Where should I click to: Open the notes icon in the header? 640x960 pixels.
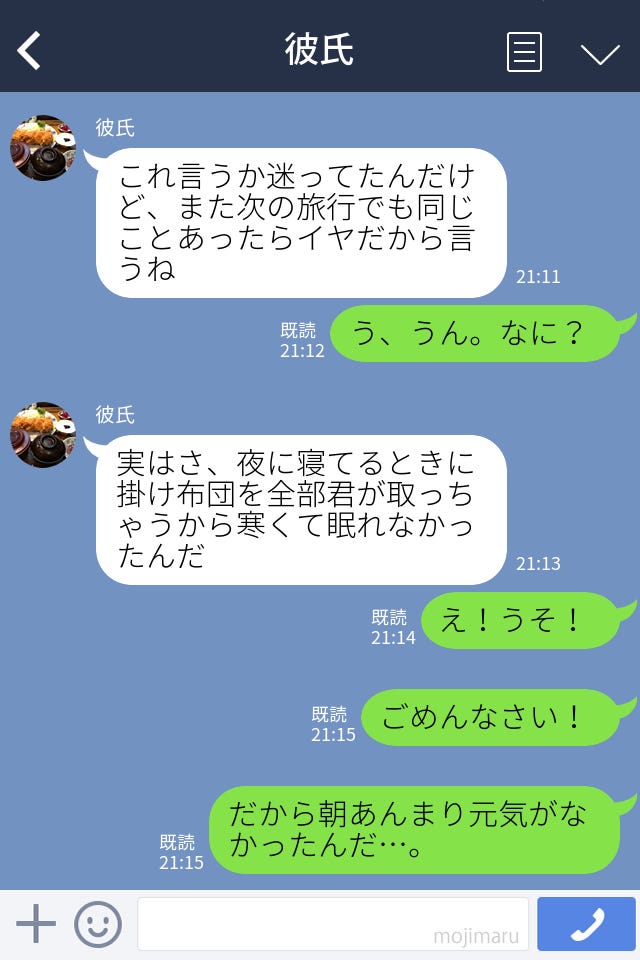524,52
